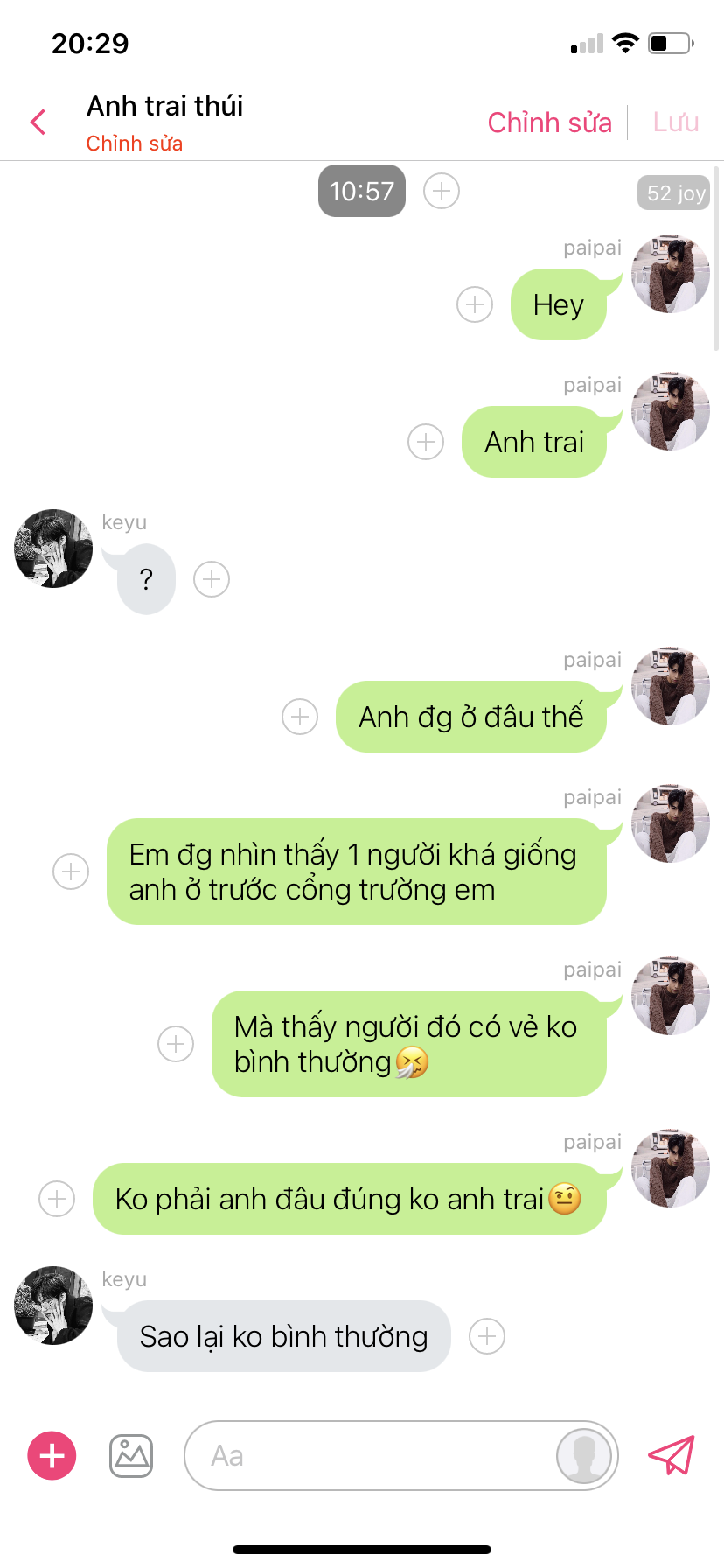Tap plus icon beside Mà thấy người đó message
724x1568 pixels.
pyautogui.click(x=176, y=1044)
